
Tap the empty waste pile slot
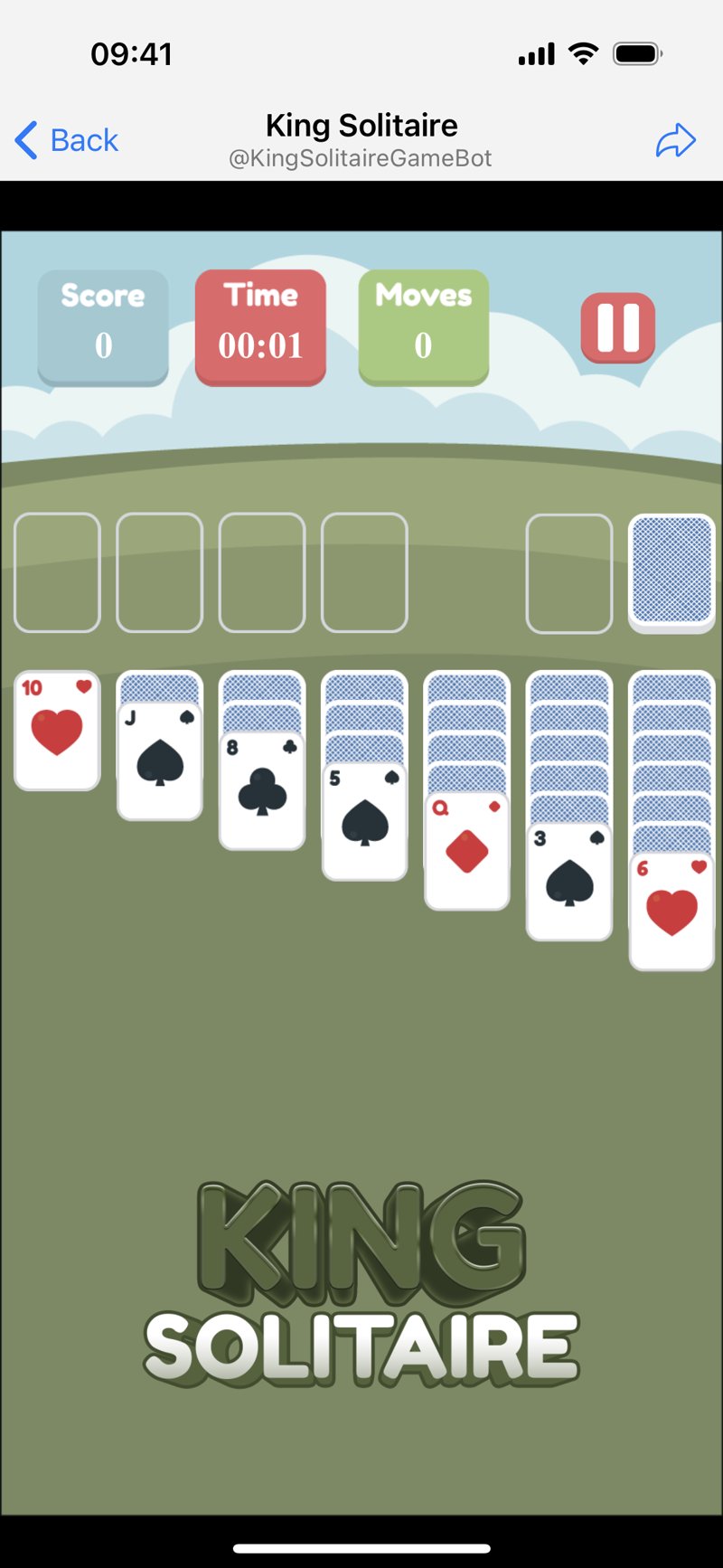click(x=569, y=573)
